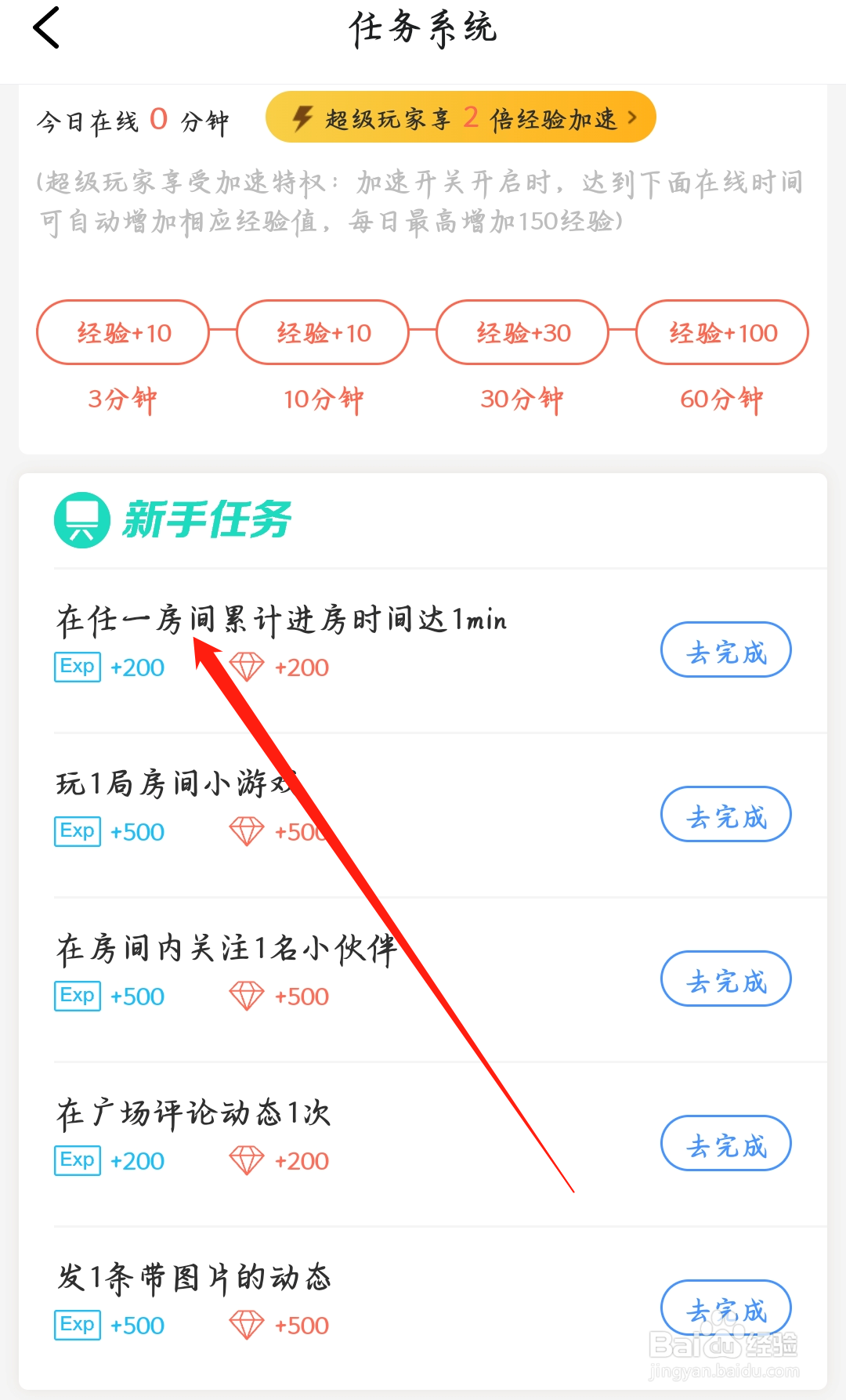Click the Exp badge of the comment task
The height and width of the screenshot is (1400, 846).
[x=76, y=1160]
